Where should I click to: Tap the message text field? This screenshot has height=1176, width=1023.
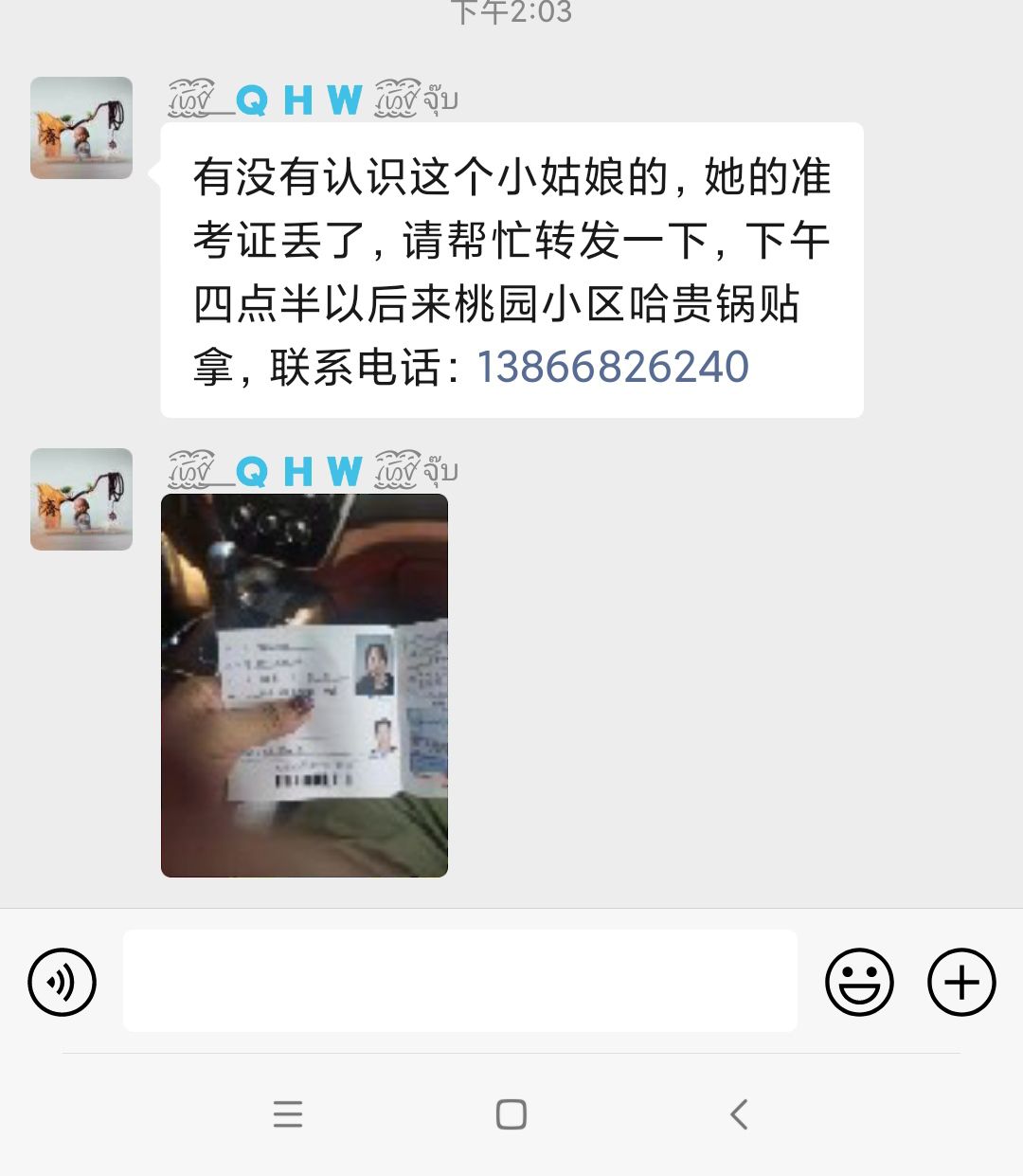pyautogui.click(x=459, y=981)
